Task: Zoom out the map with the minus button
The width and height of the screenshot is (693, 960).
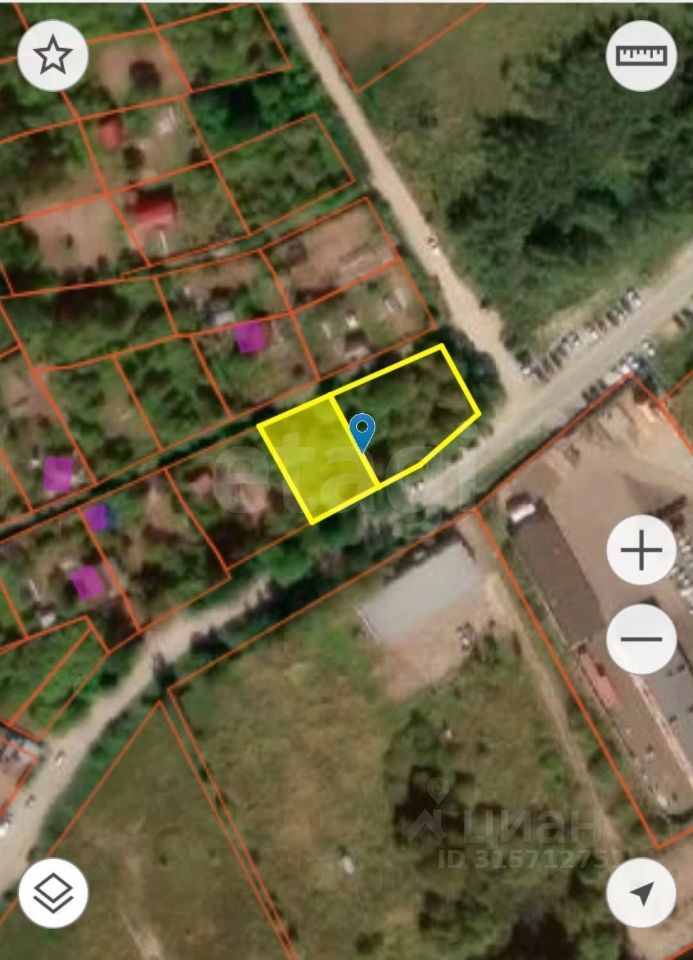Action: pos(641,639)
